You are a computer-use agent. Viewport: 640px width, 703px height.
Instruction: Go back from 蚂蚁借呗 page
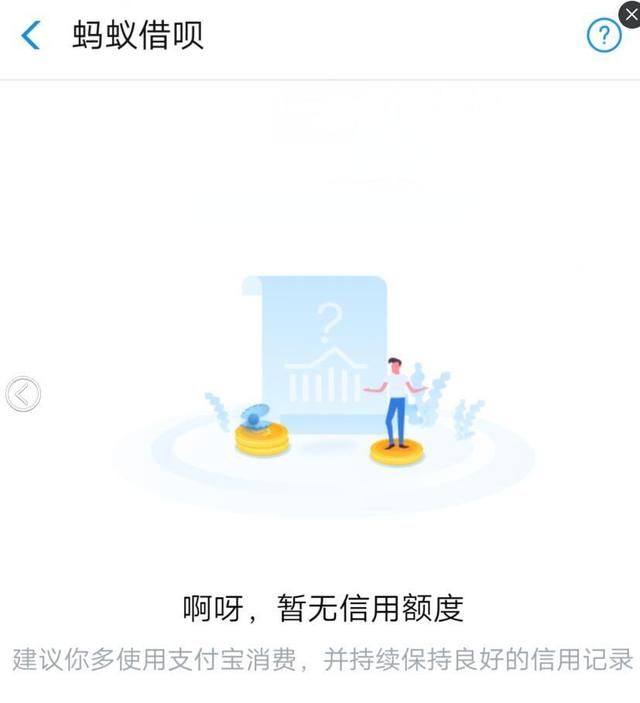[31, 36]
